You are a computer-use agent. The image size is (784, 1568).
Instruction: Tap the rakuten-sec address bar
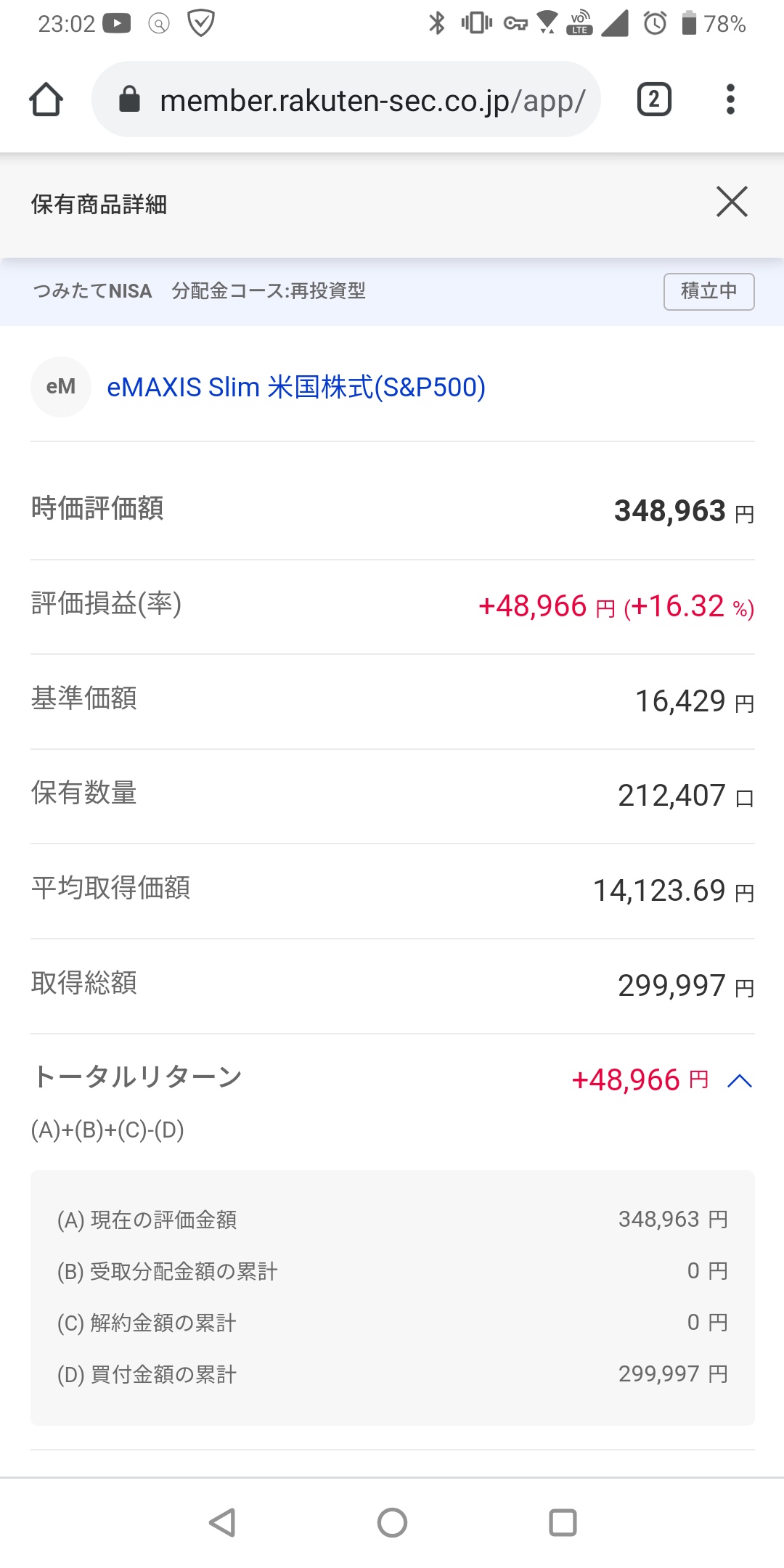tap(356, 100)
